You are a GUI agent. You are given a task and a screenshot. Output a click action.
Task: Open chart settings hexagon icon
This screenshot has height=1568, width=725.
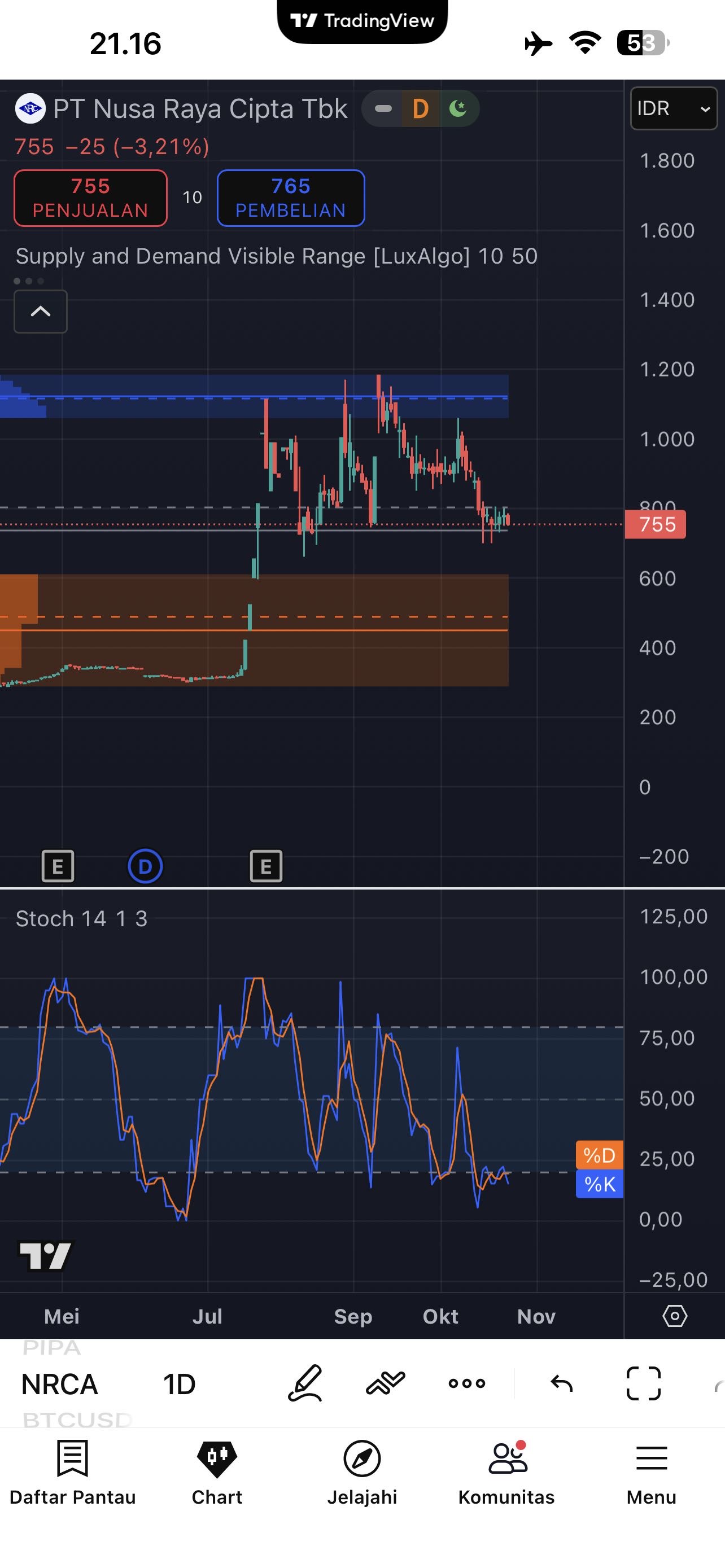coord(675,1316)
